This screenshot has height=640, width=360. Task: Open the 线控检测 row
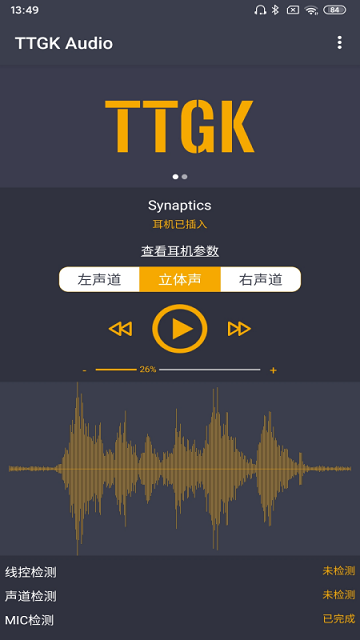pyautogui.click(x=180, y=571)
